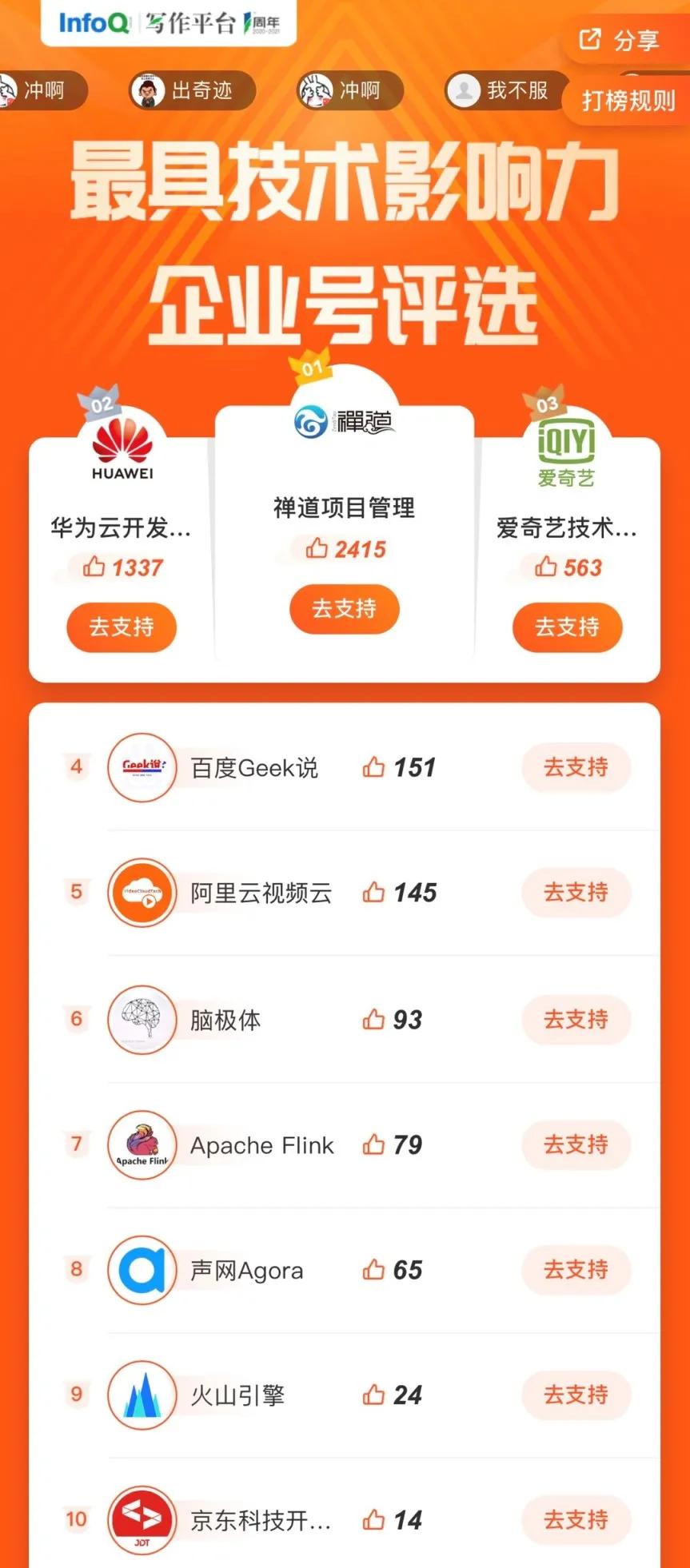Viewport: 690px width, 1568px height.
Task: Support 京东科技开发者 with 去支持
Action: click(x=576, y=1519)
